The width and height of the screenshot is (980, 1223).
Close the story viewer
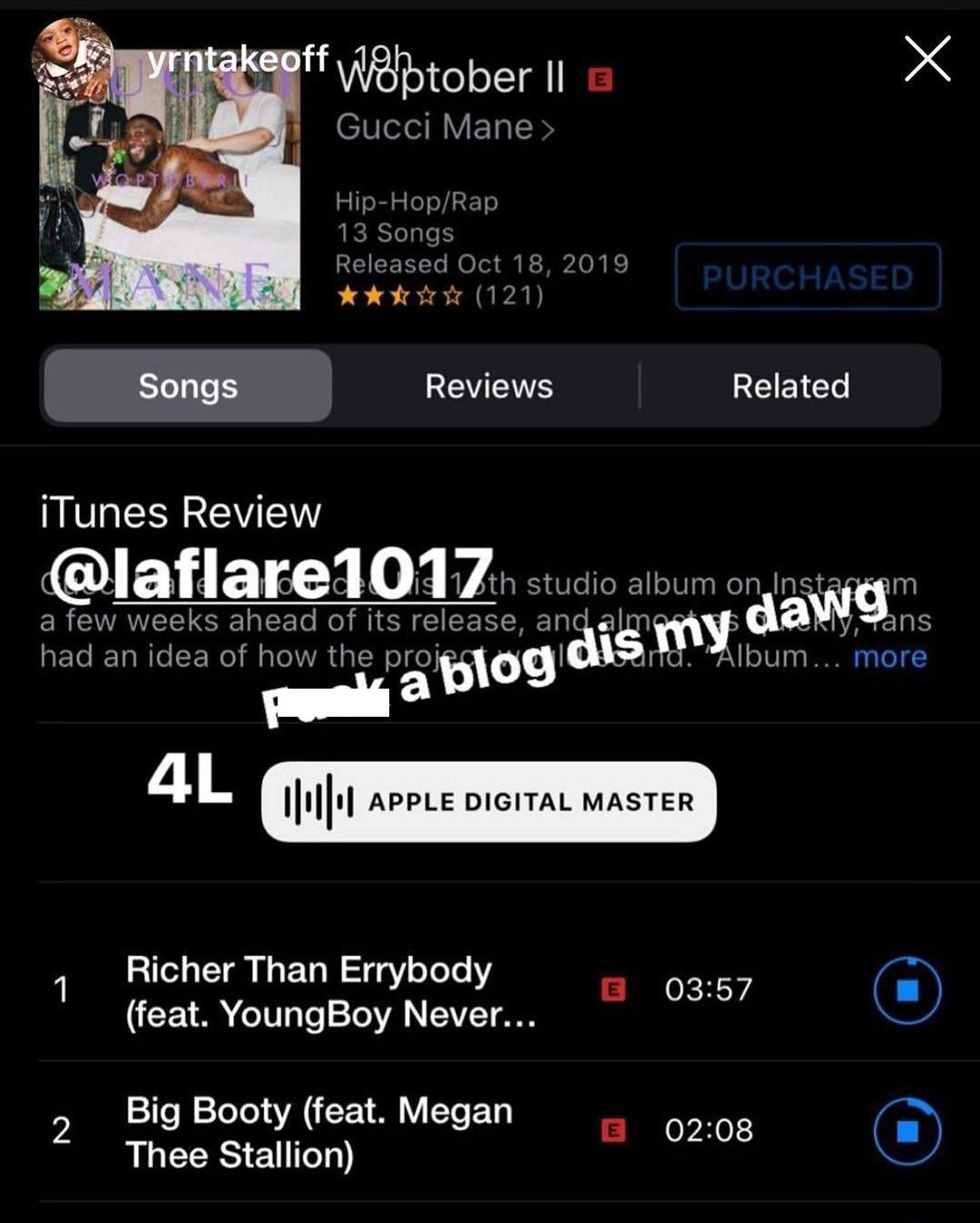point(927,59)
